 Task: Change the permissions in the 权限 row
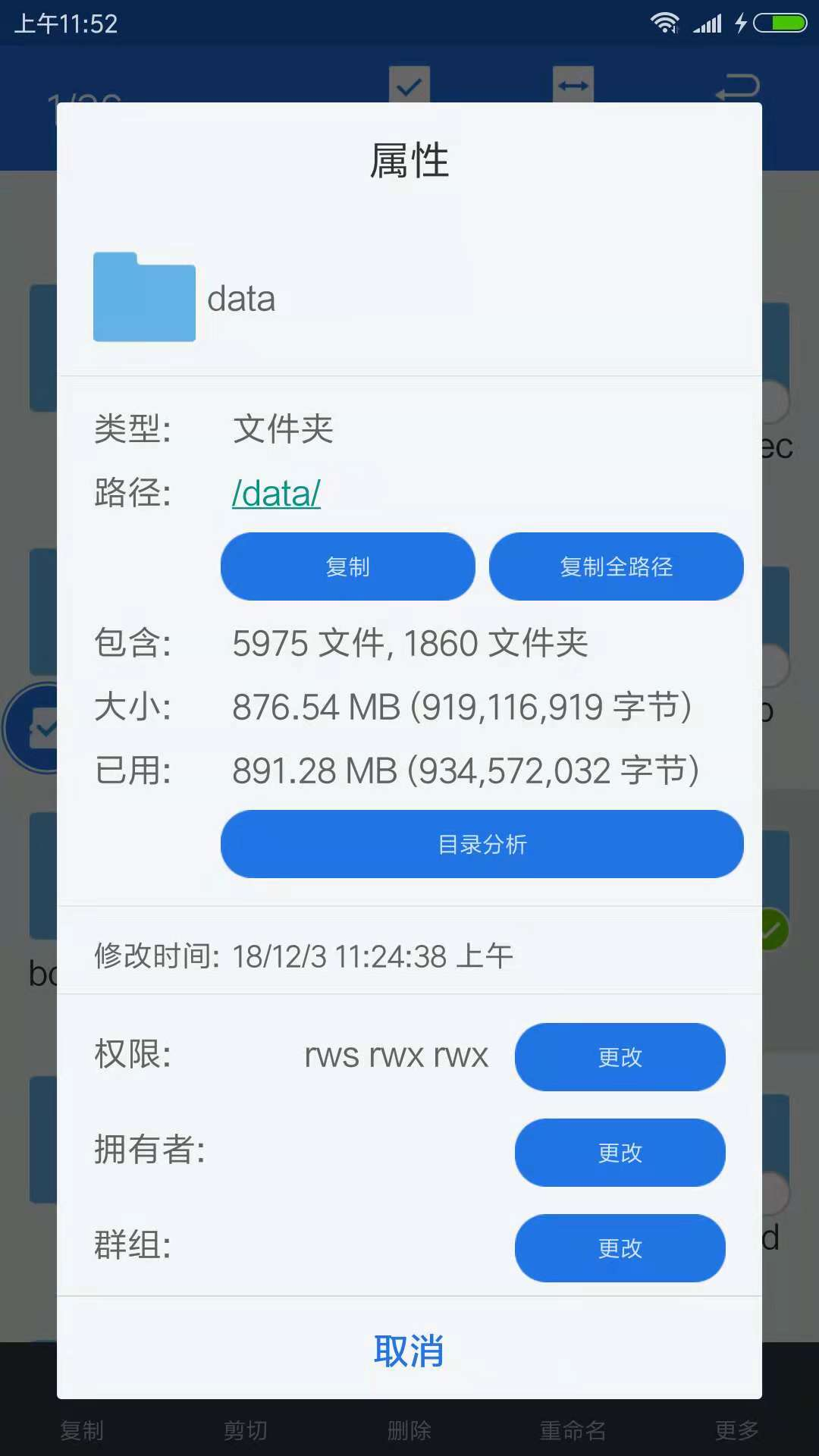coord(620,1057)
